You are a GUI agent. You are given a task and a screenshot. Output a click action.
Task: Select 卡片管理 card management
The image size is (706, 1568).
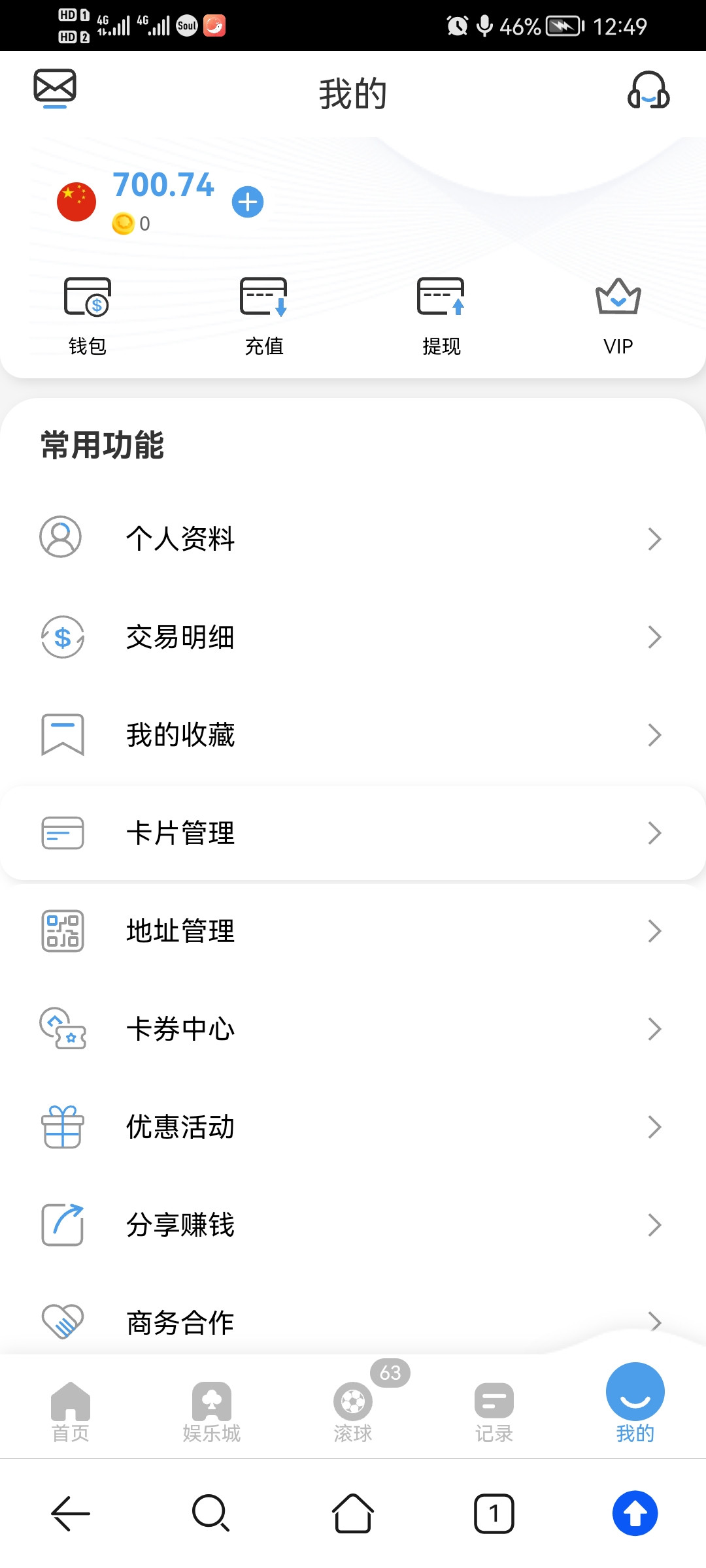pos(353,833)
